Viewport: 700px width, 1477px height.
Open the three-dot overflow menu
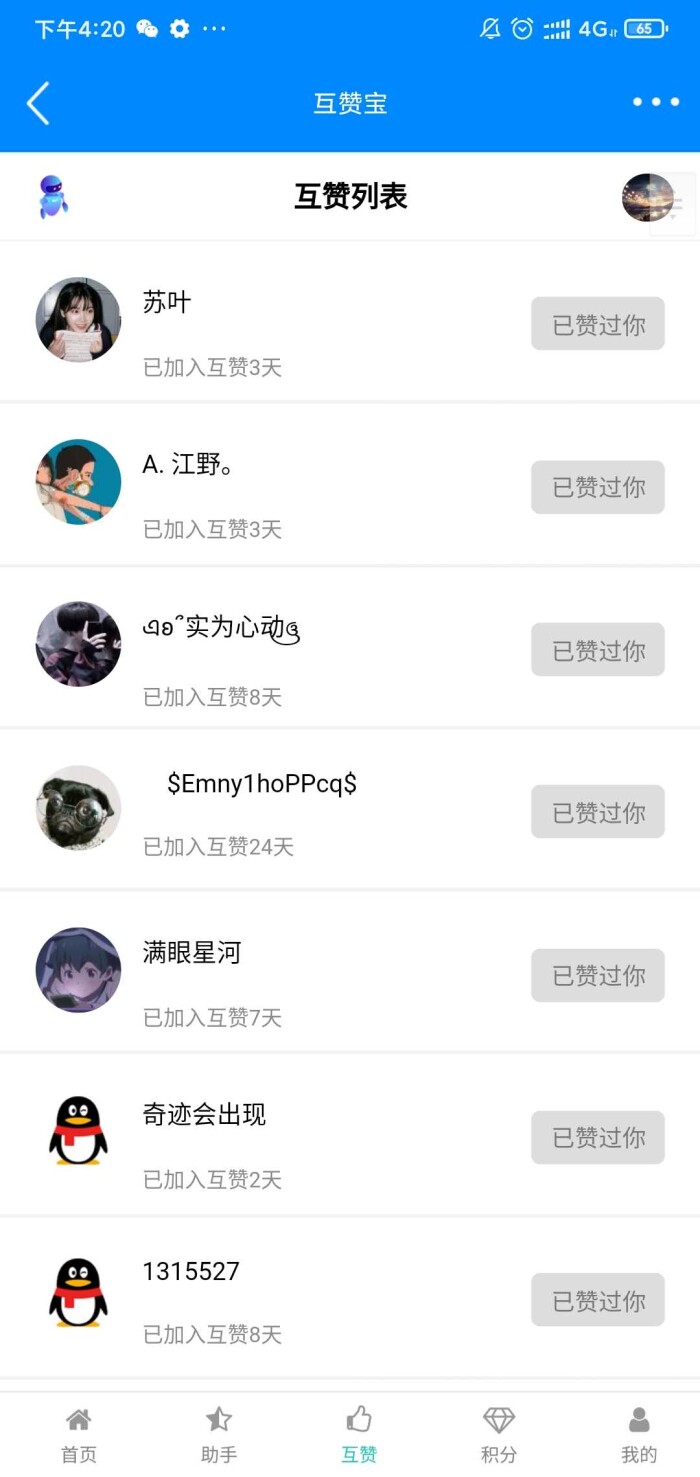(x=655, y=102)
